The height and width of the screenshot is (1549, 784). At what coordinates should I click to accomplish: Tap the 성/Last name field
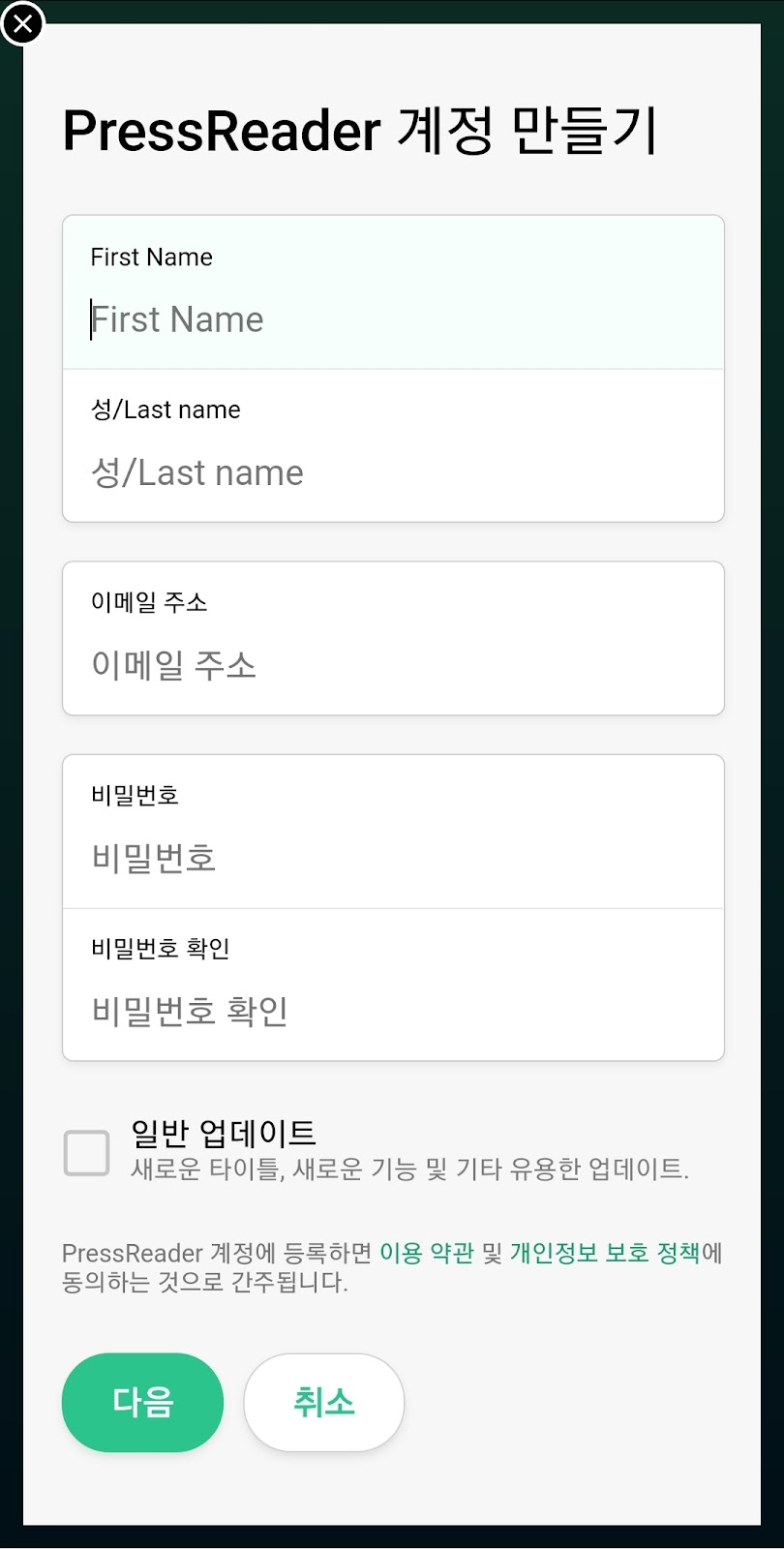(x=393, y=445)
